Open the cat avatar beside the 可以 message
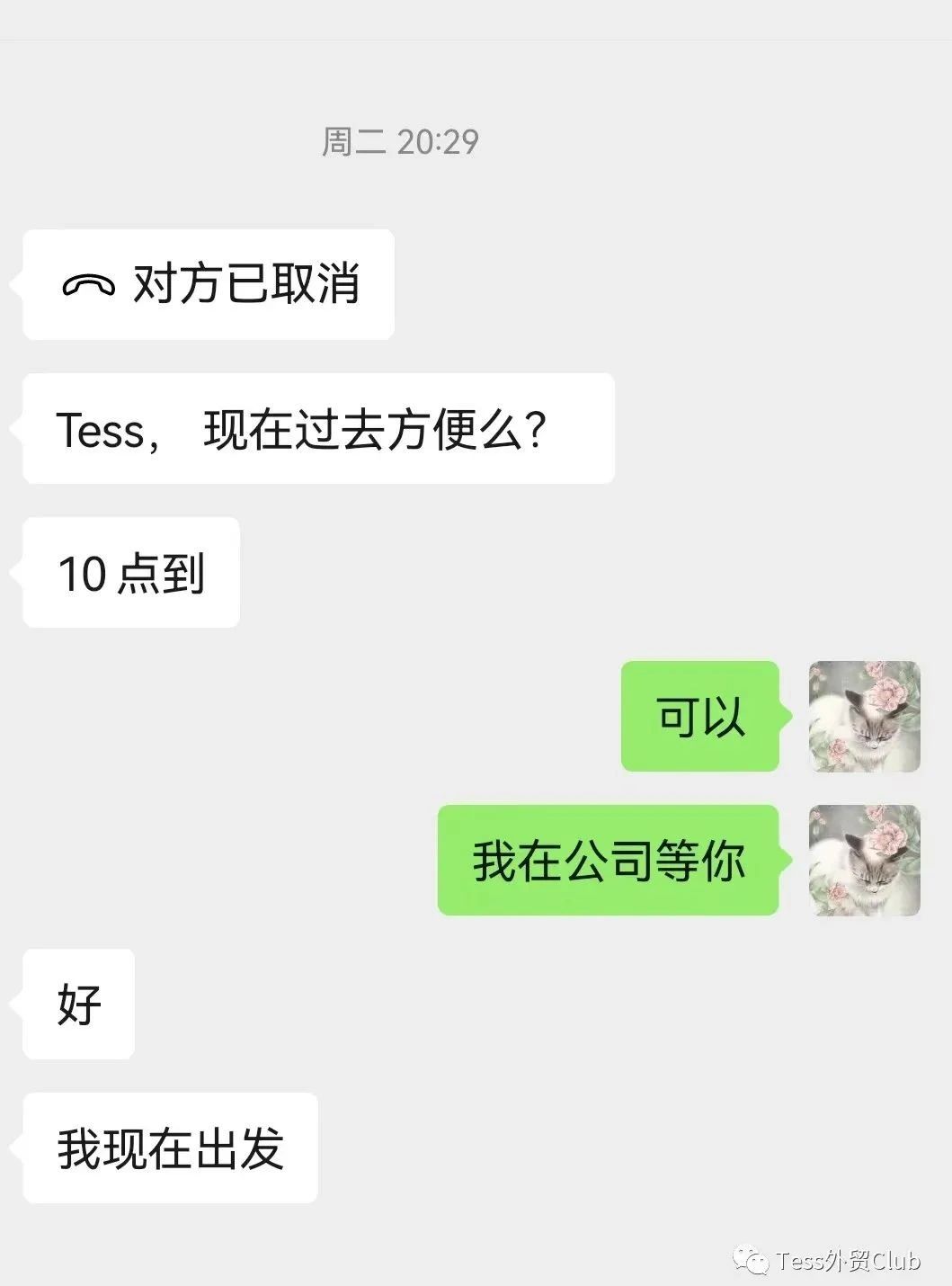The image size is (952, 1286). coord(864,717)
